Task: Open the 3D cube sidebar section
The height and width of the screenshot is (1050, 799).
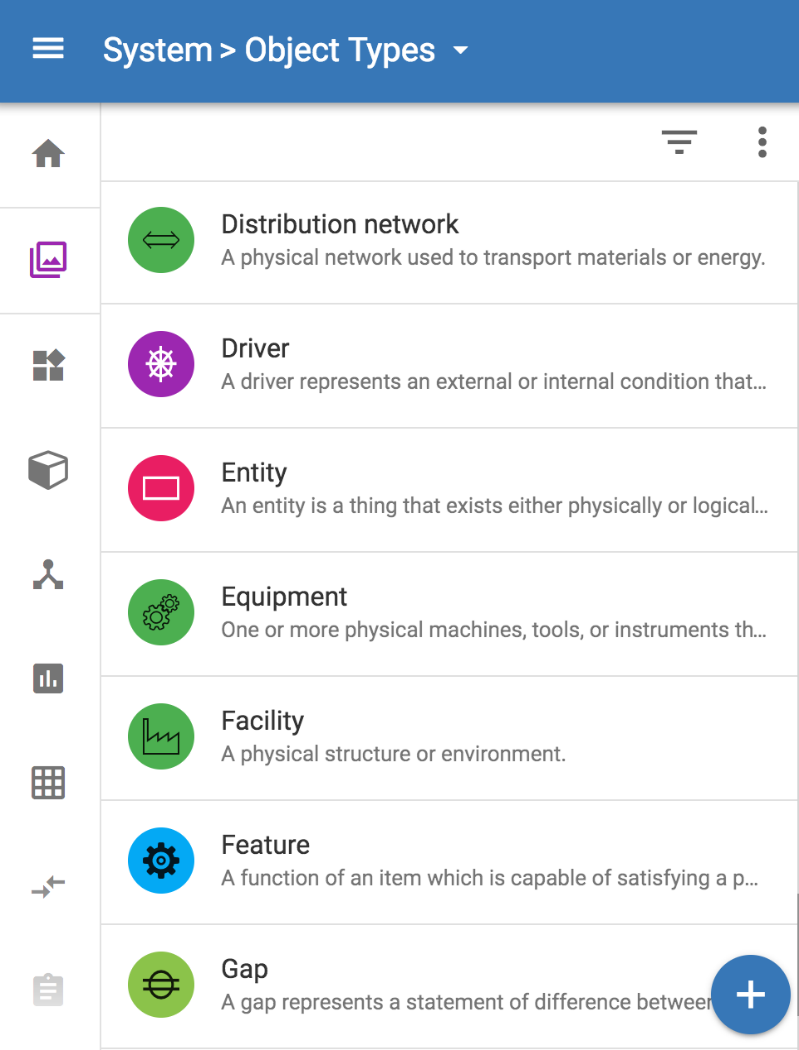Action: pyautogui.click(x=48, y=469)
